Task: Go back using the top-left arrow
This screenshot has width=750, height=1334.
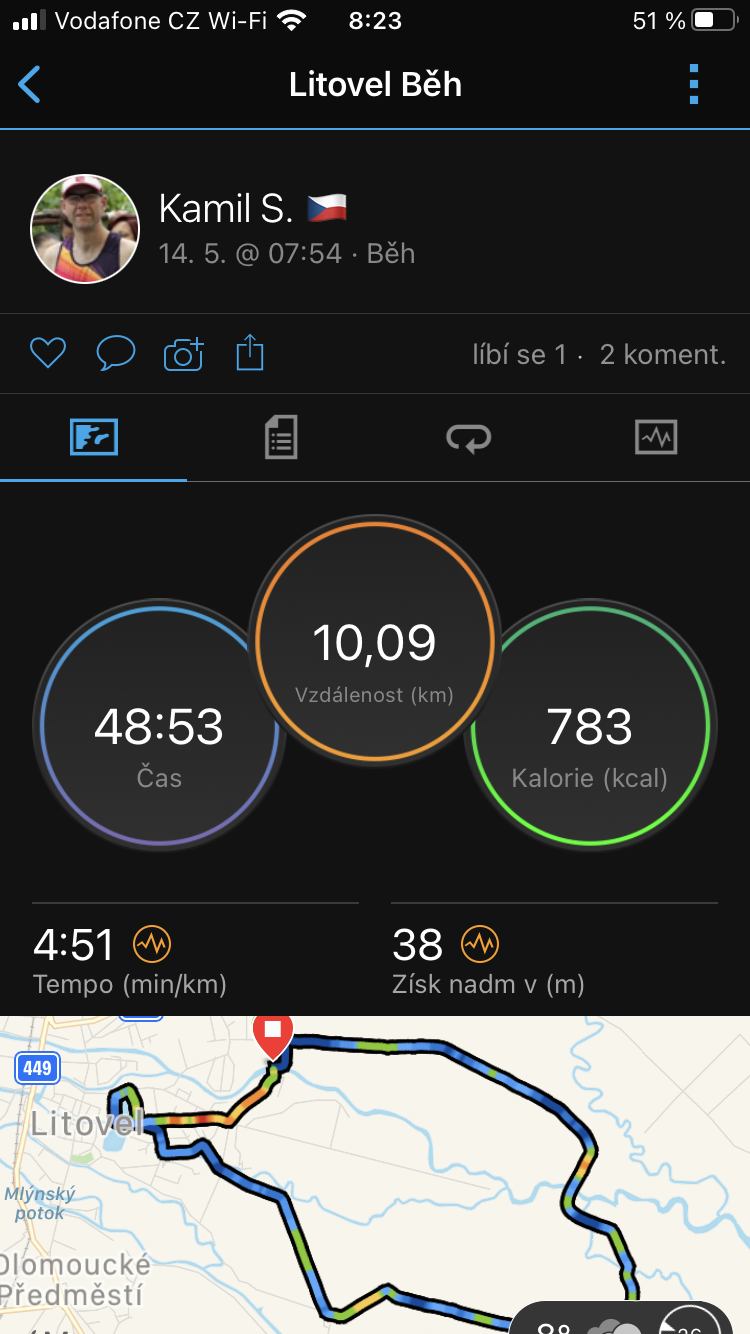Action: (x=30, y=85)
